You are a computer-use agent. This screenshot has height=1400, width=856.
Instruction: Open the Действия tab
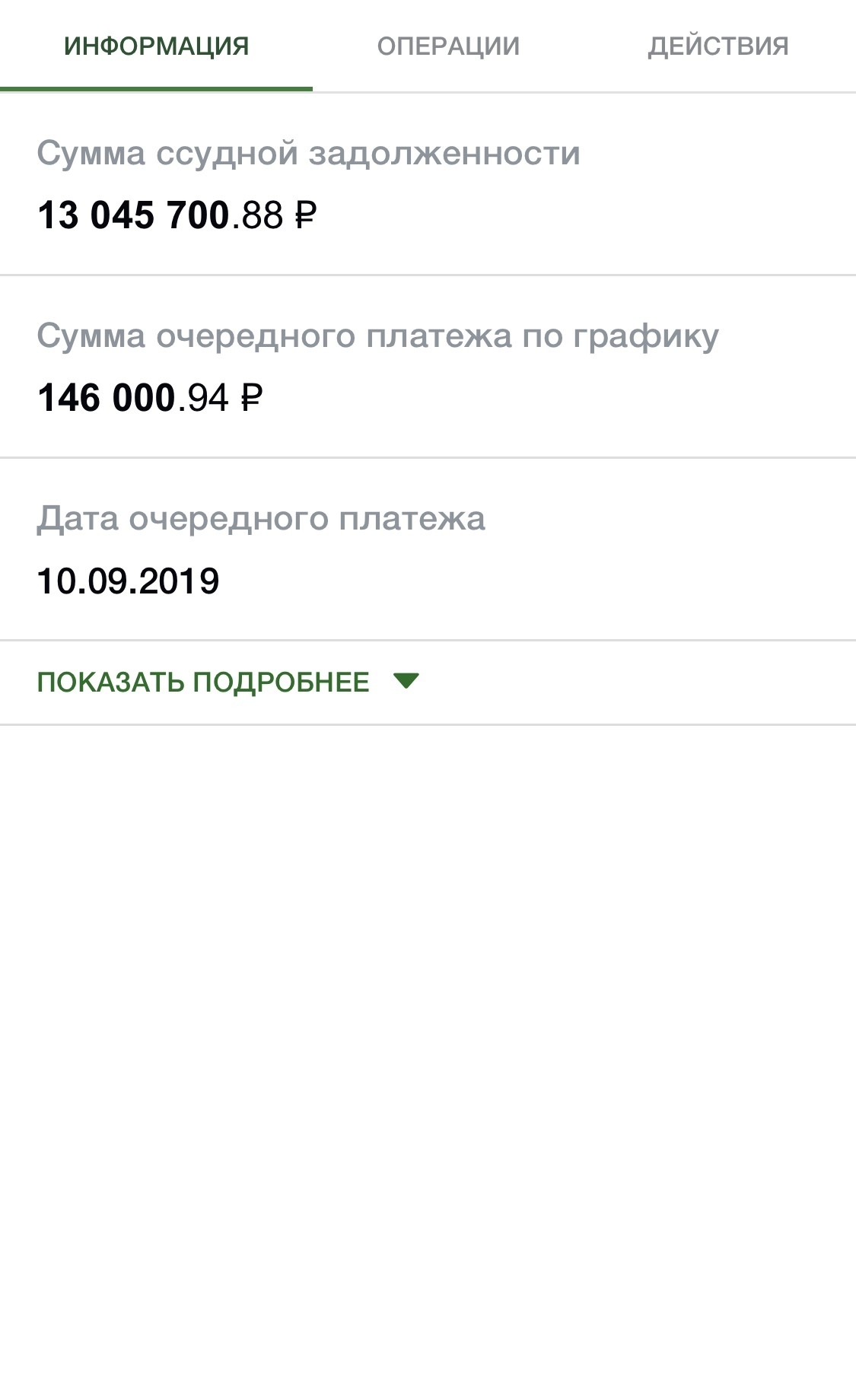point(718,46)
